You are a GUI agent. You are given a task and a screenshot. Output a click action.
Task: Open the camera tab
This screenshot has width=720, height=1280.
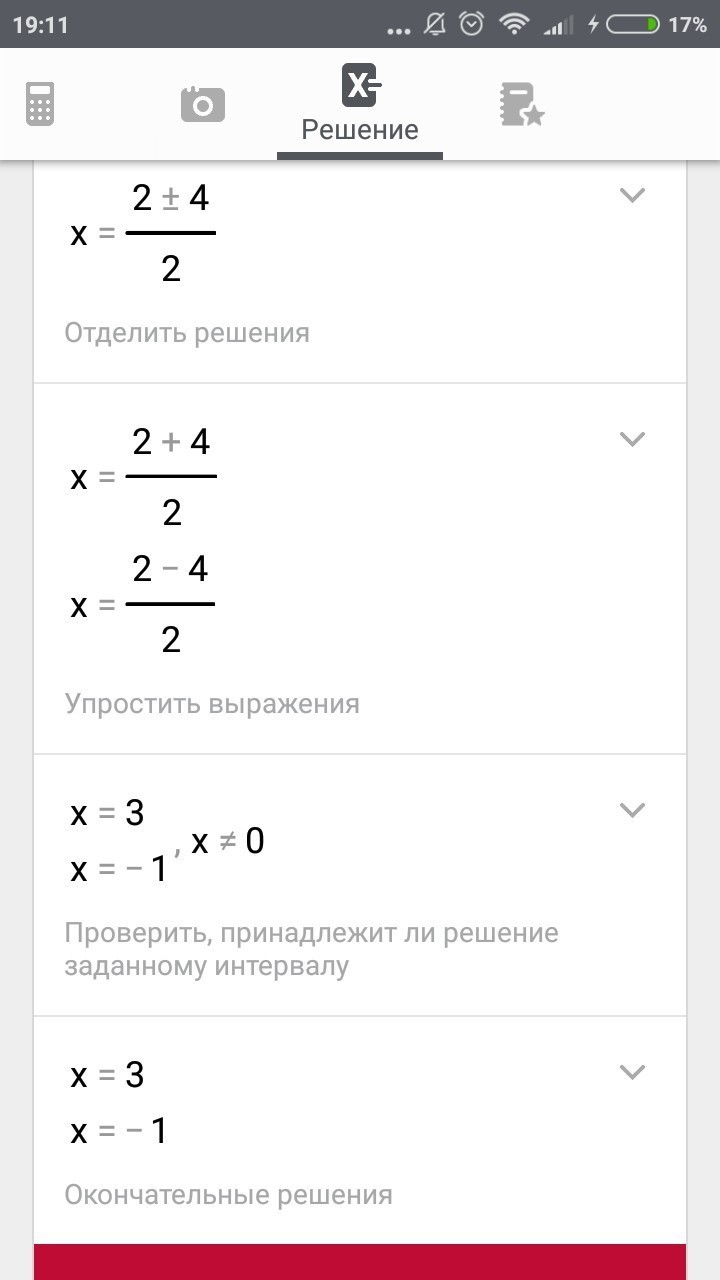tap(202, 104)
